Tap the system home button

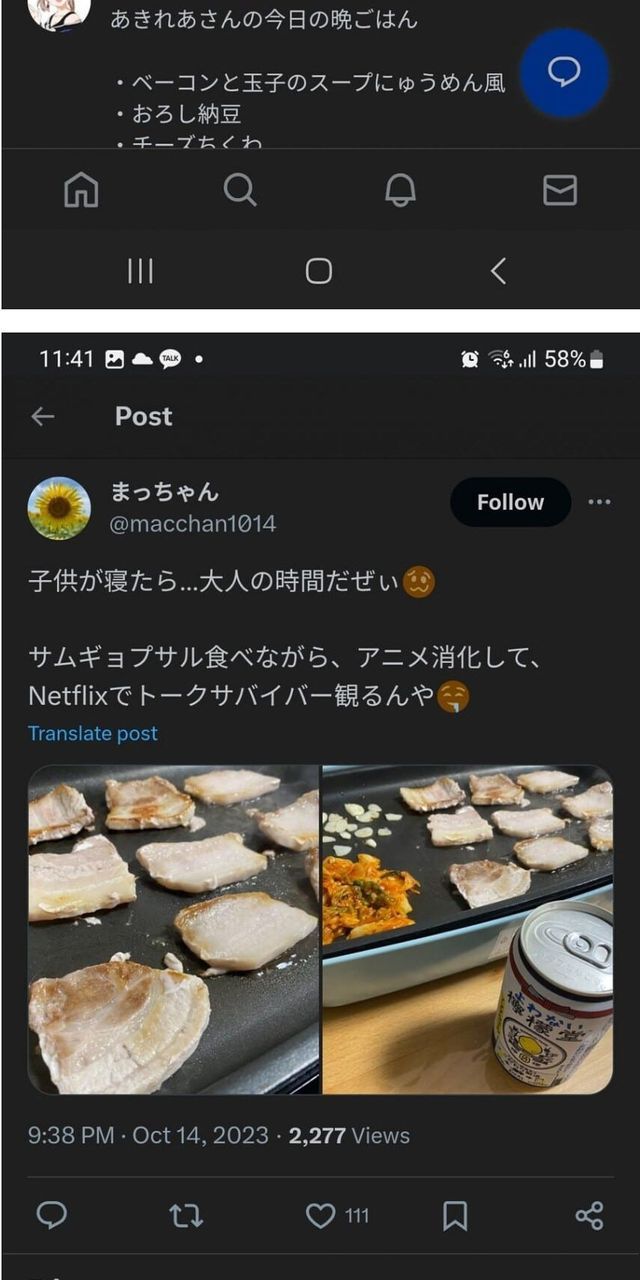[319, 270]
